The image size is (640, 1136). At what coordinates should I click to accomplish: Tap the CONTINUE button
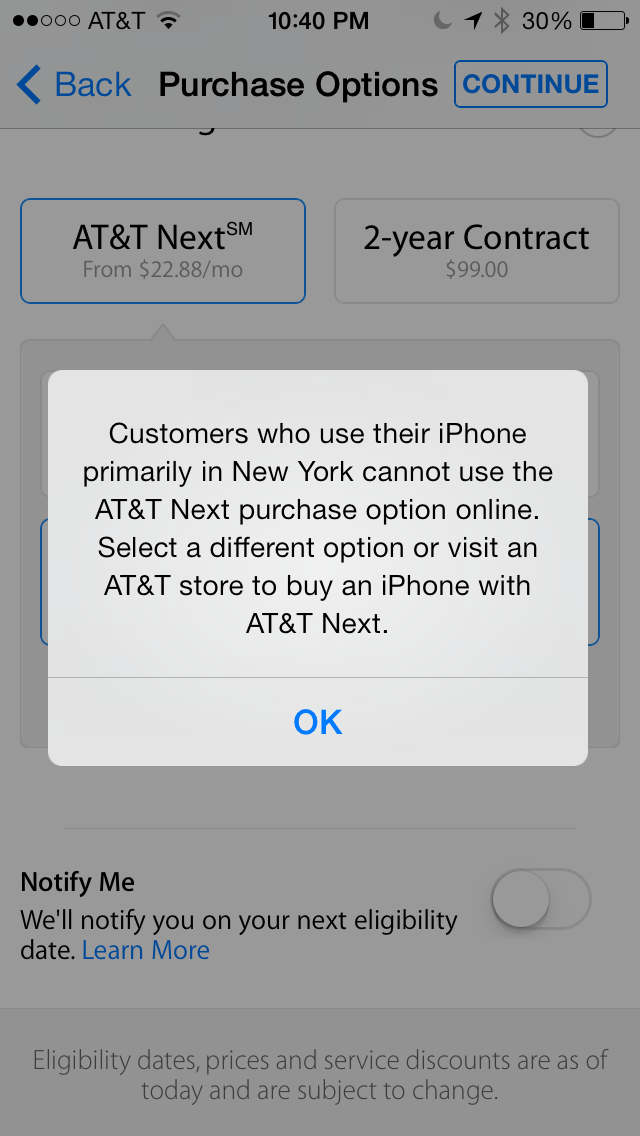(531, 84)
